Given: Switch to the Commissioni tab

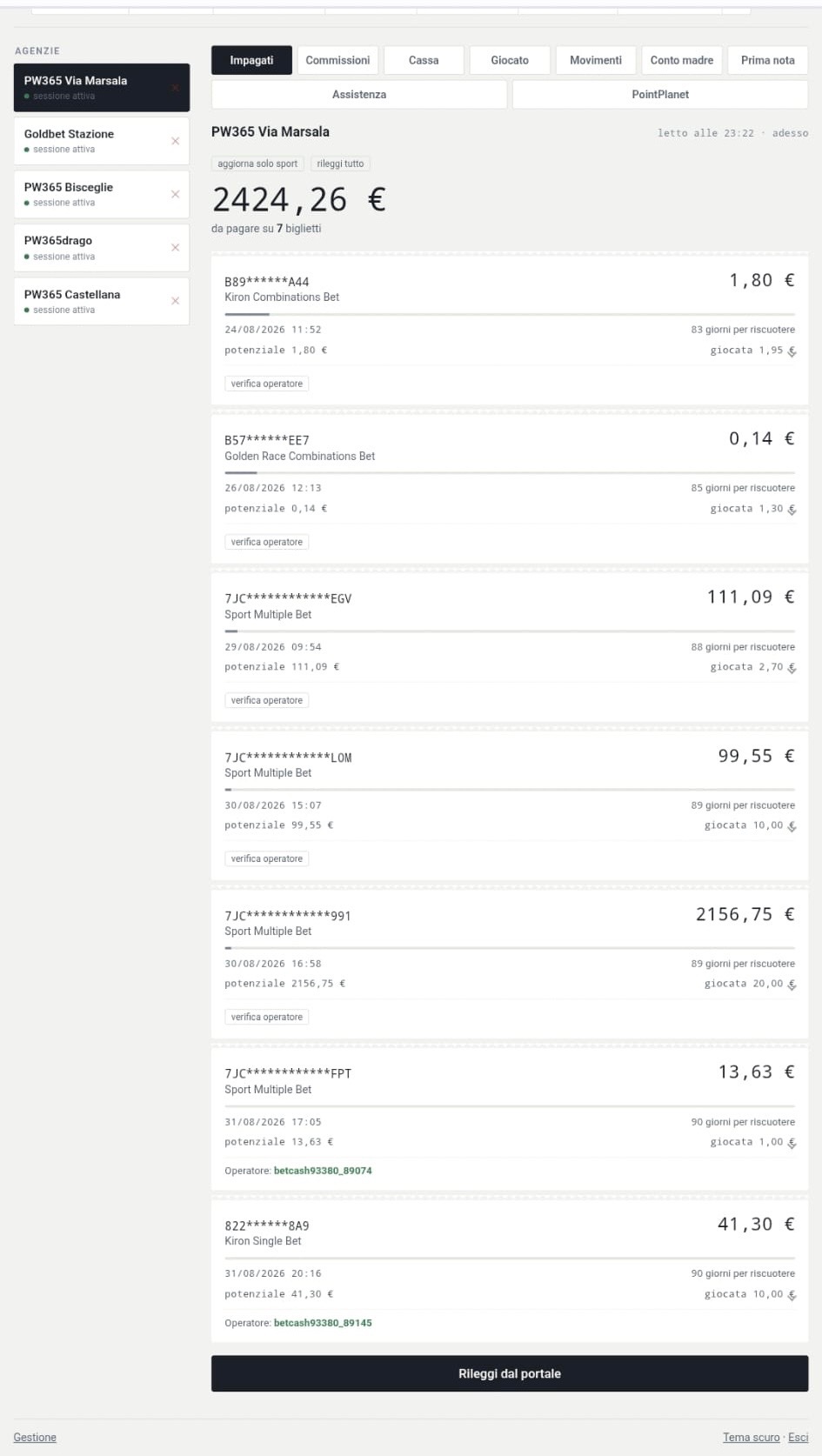Looking at the screenshot, I should (x=337, y=60).
